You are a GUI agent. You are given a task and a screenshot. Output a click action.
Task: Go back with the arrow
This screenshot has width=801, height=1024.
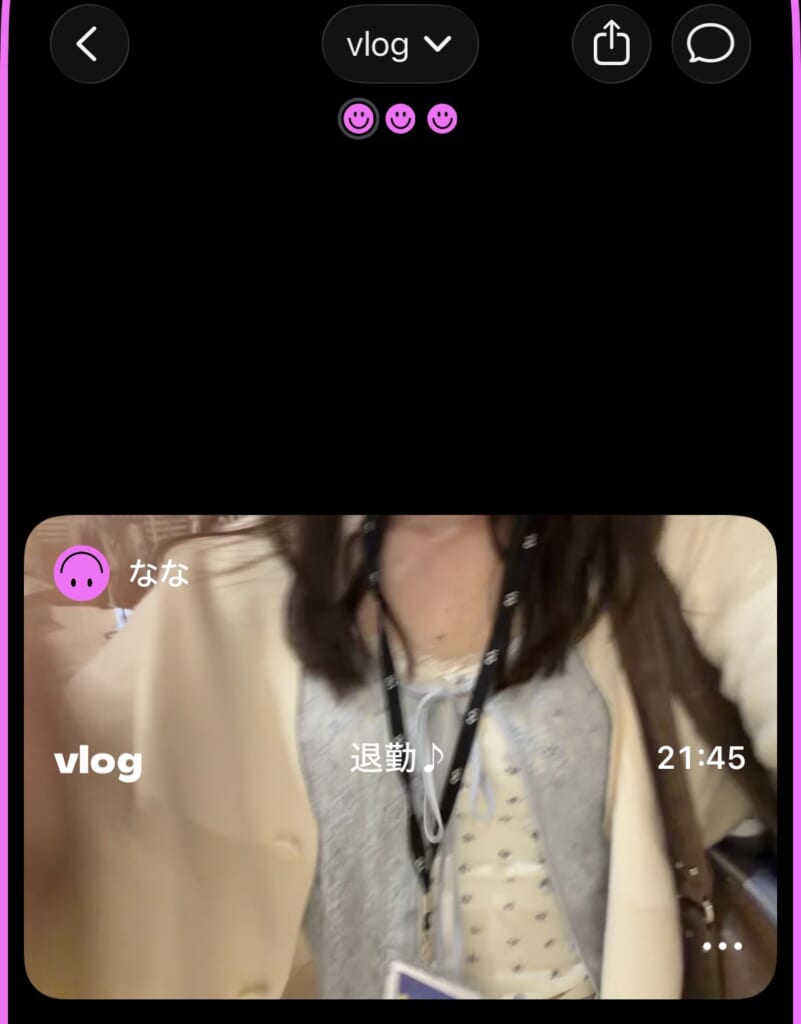tap(89, 44)
